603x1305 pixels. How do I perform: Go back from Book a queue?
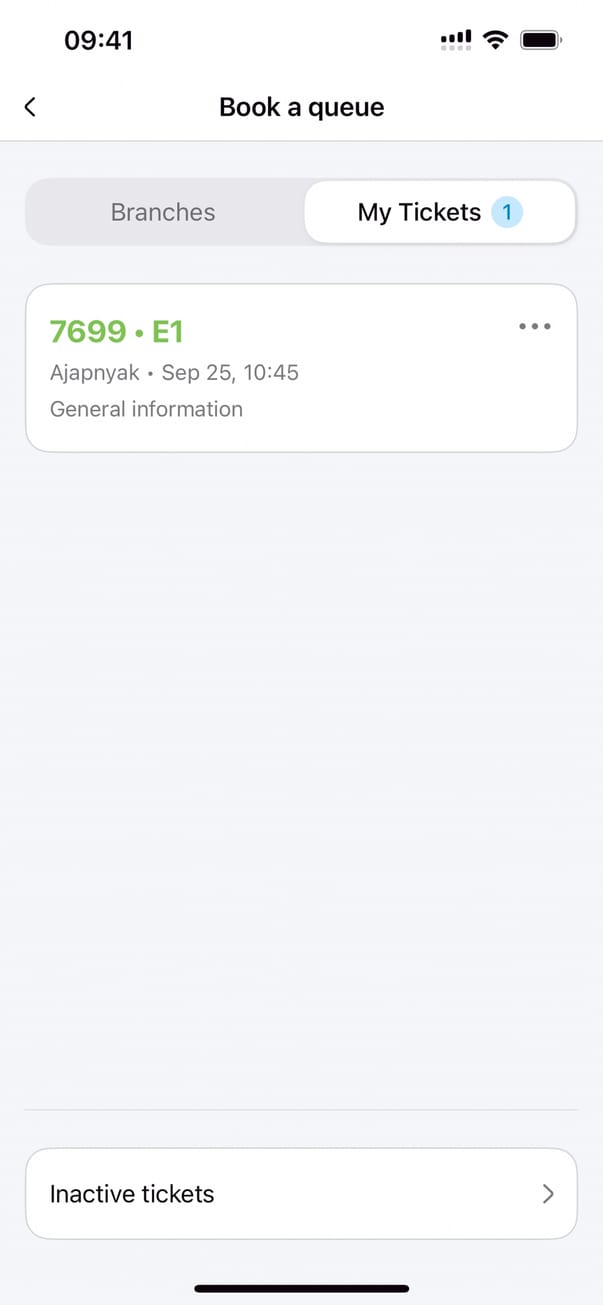click(x=30, y=107)
